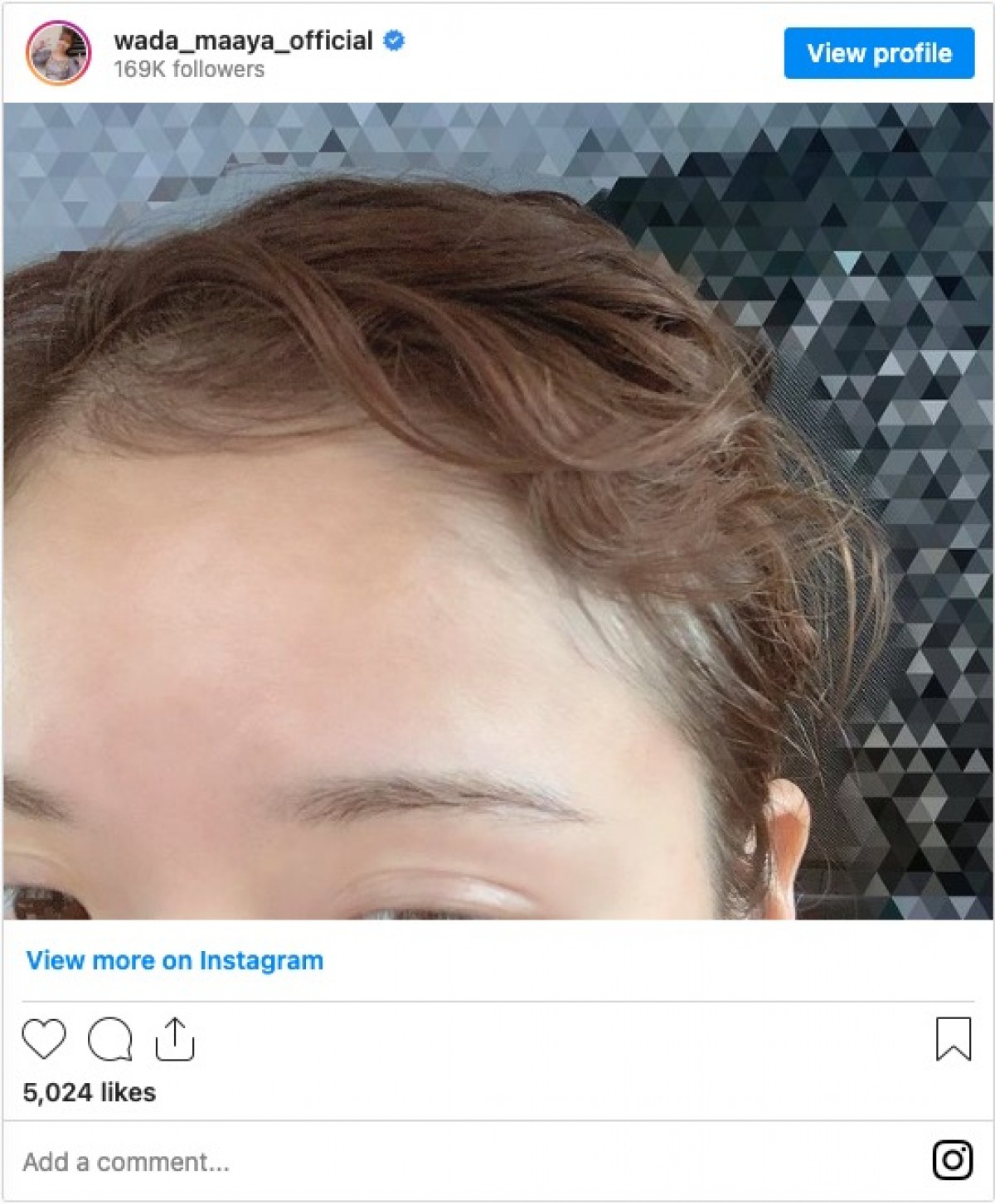This screenshot has height=1204, width=995.
Task: Open wada_maaya_official's profile picture
Action: [58, 53]
